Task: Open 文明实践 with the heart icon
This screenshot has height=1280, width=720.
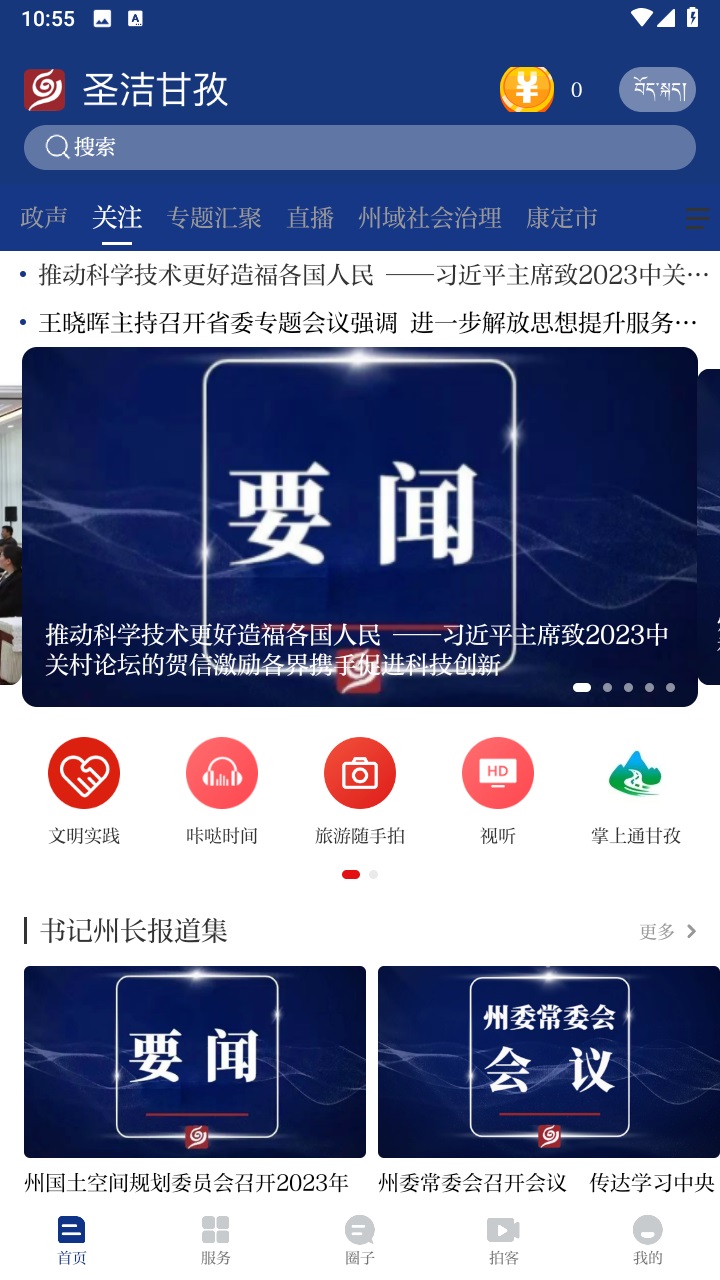Action: pyautogui.click(x=84, y=772)
